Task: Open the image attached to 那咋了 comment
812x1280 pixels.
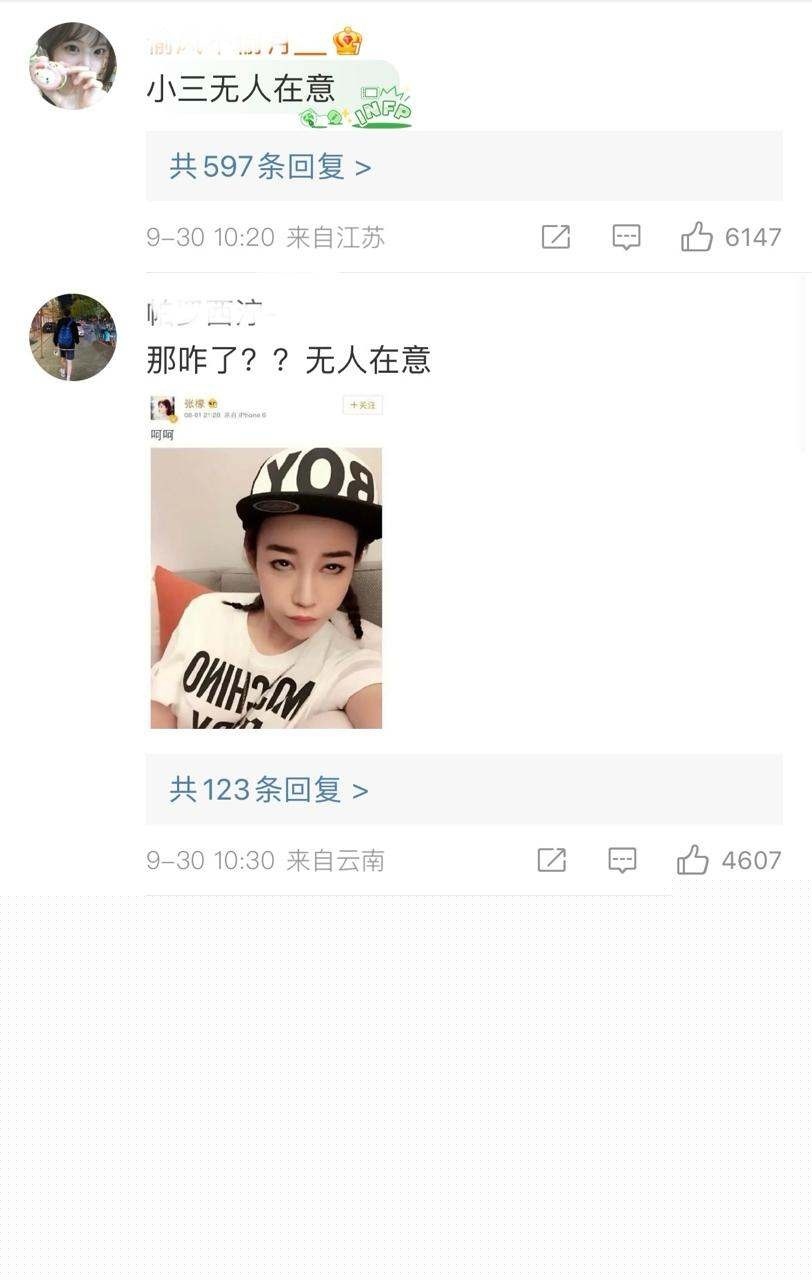Action: [266, 561]
